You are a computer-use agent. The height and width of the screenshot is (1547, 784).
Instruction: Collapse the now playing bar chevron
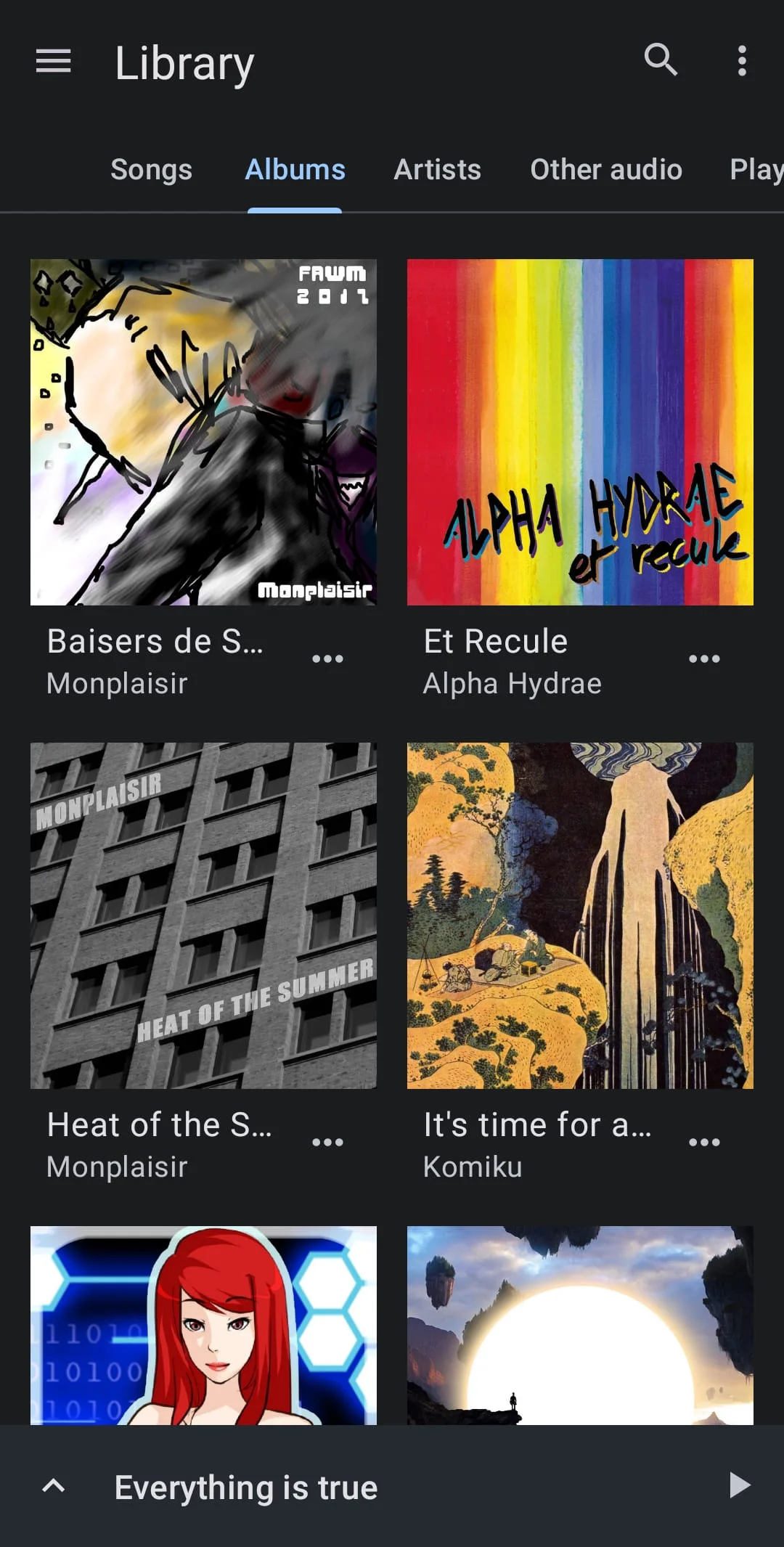(x=55, y=1486)
